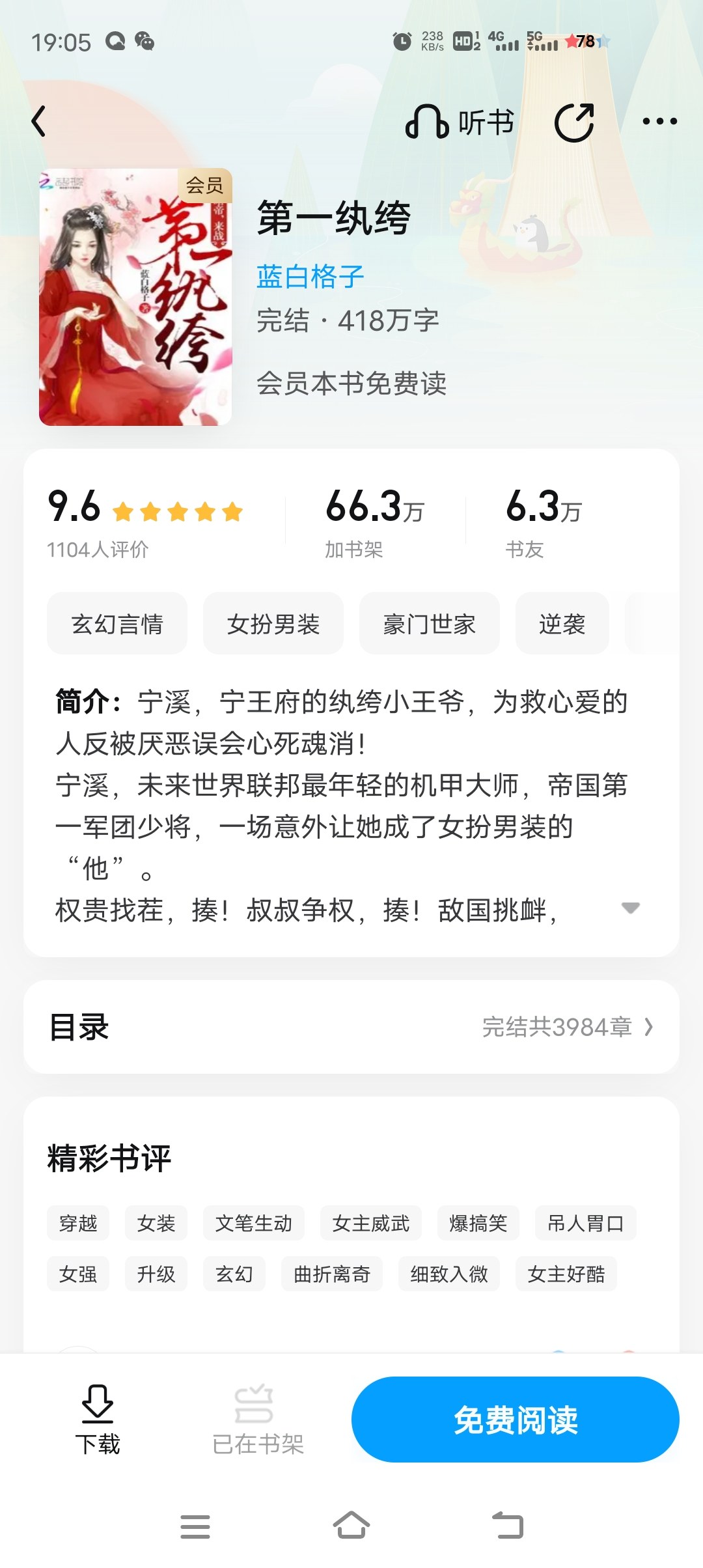Screen dimensions: 703x1568
Task: Filter reviews by 曲折离奇 tag
Action: [x=332, y=1274]
